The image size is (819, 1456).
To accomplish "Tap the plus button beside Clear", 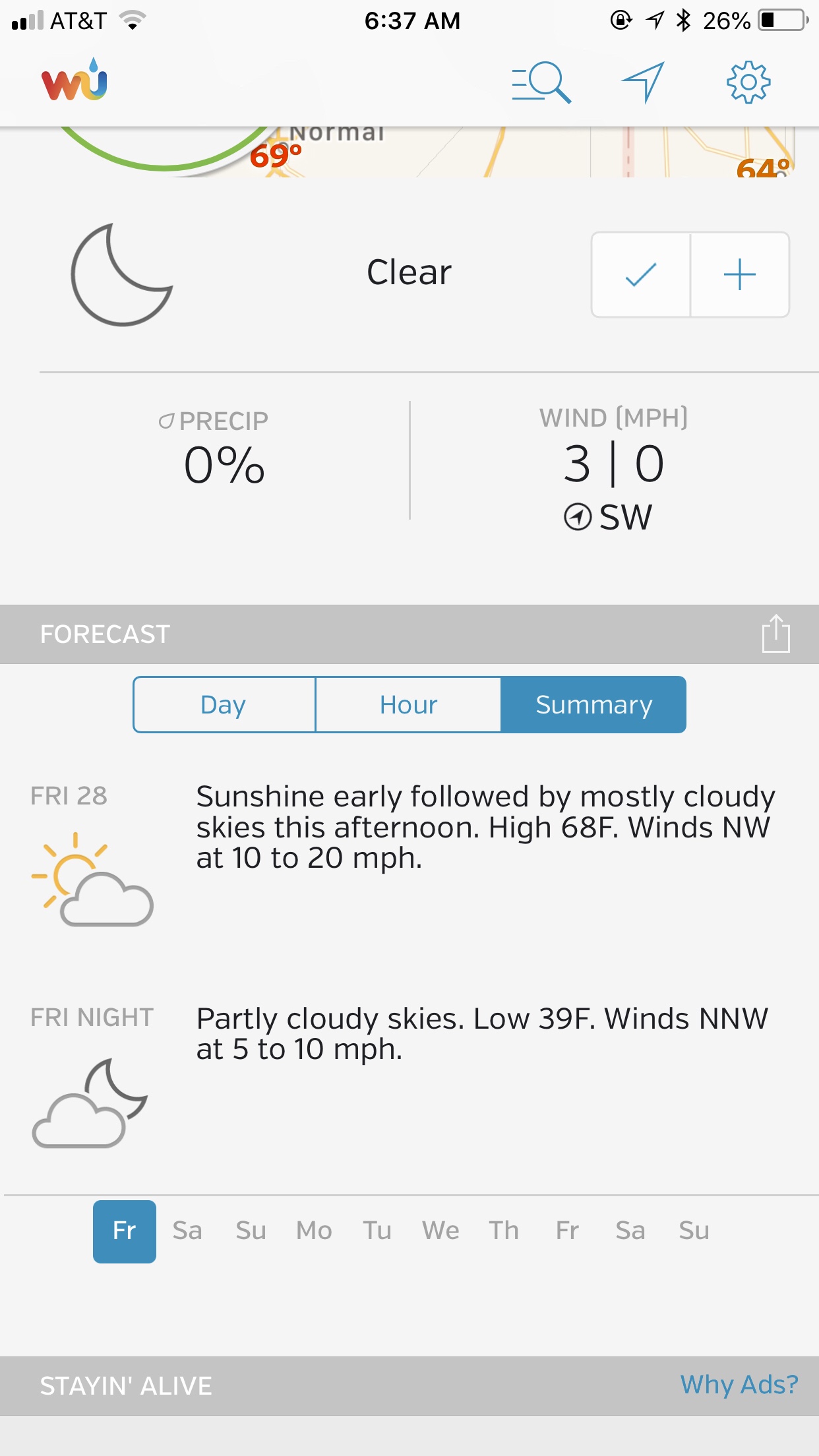I will tap(740, 274).
